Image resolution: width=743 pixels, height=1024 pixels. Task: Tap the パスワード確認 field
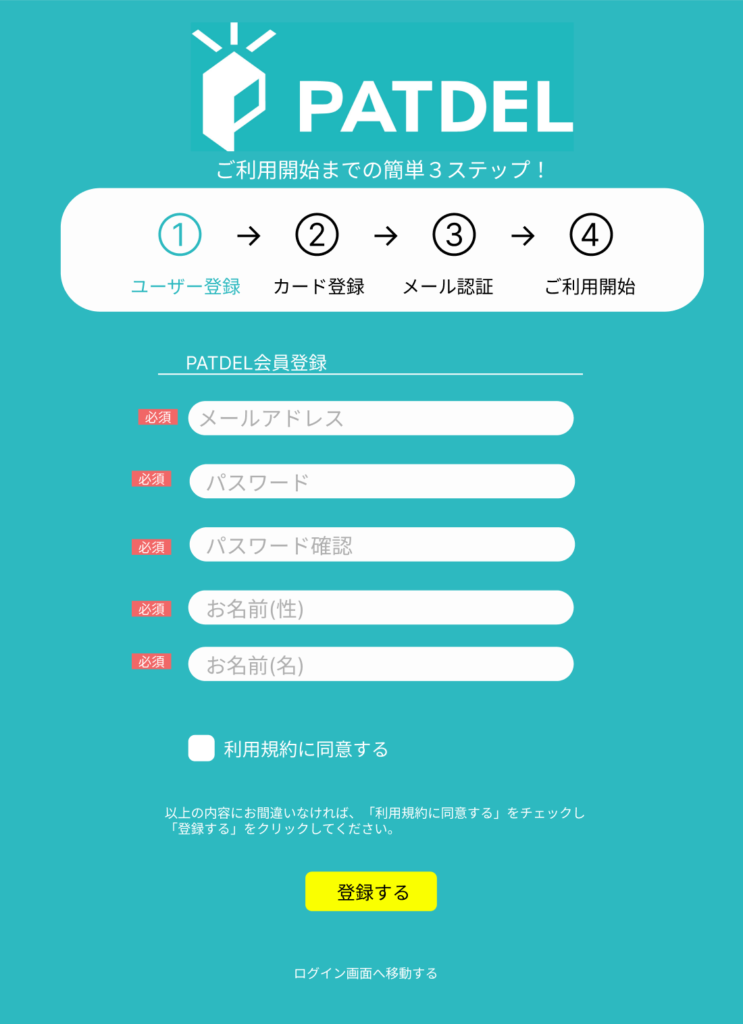tap(381, 545)
